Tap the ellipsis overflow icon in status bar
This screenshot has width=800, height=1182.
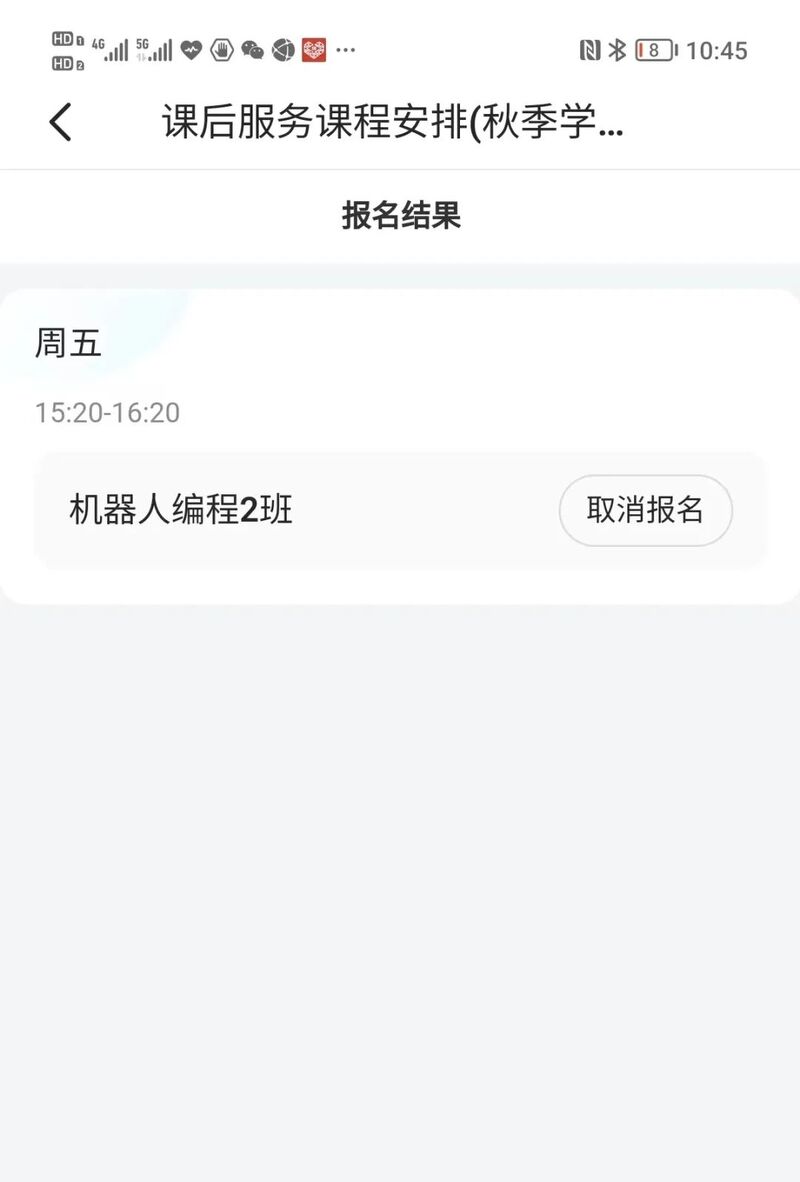point(345,49)
